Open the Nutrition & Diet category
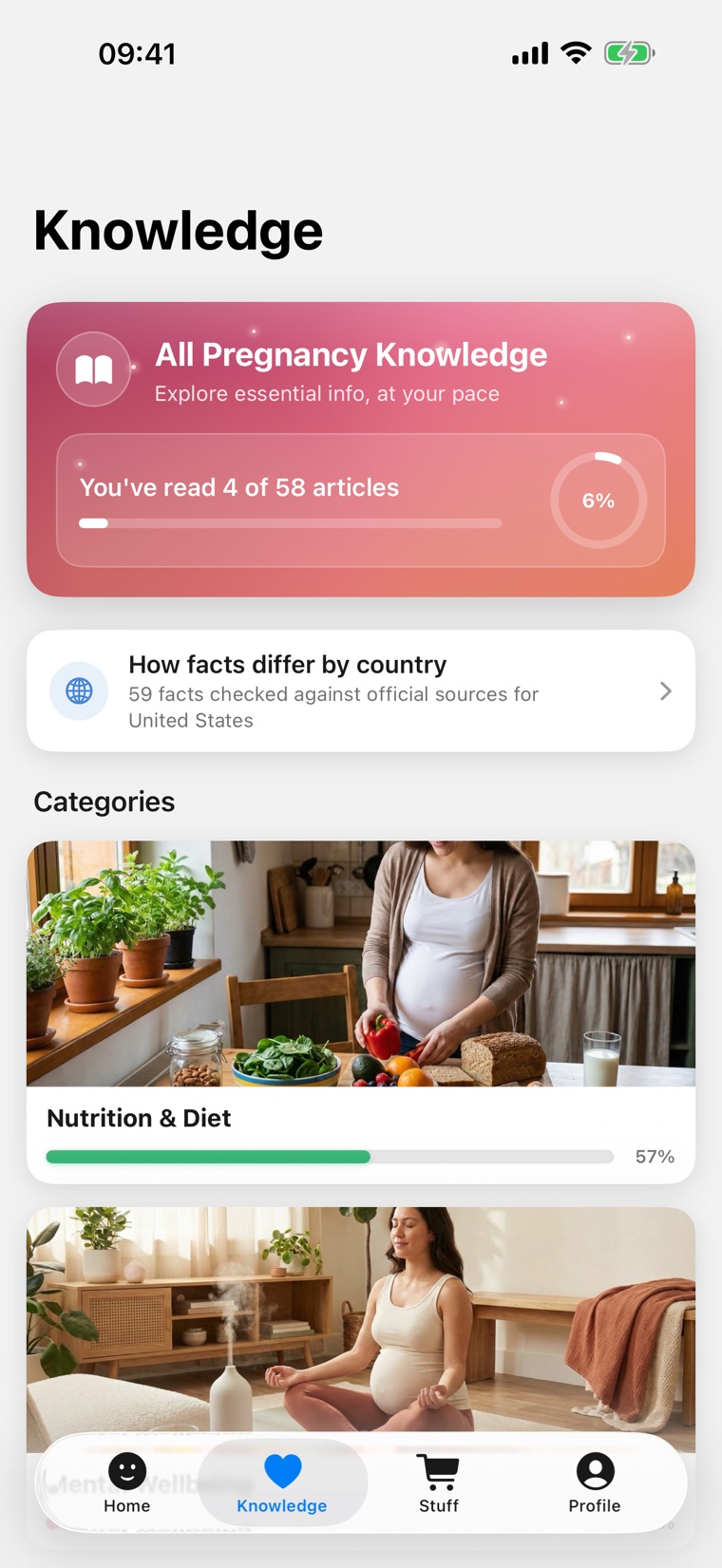Image resolution: width=722 pixels, height=1568 pixels. 361,1011
